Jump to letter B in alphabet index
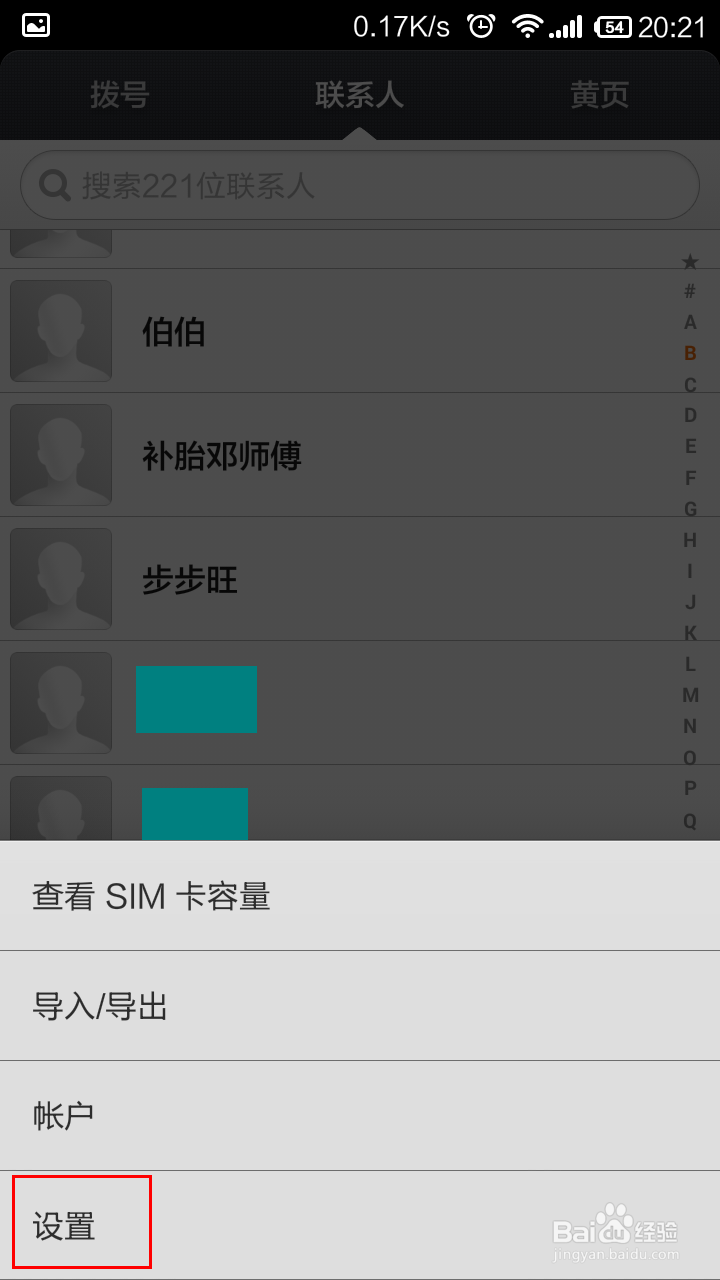The height and width of the screenshot is (1280, 720). click(x=690, y=353)
